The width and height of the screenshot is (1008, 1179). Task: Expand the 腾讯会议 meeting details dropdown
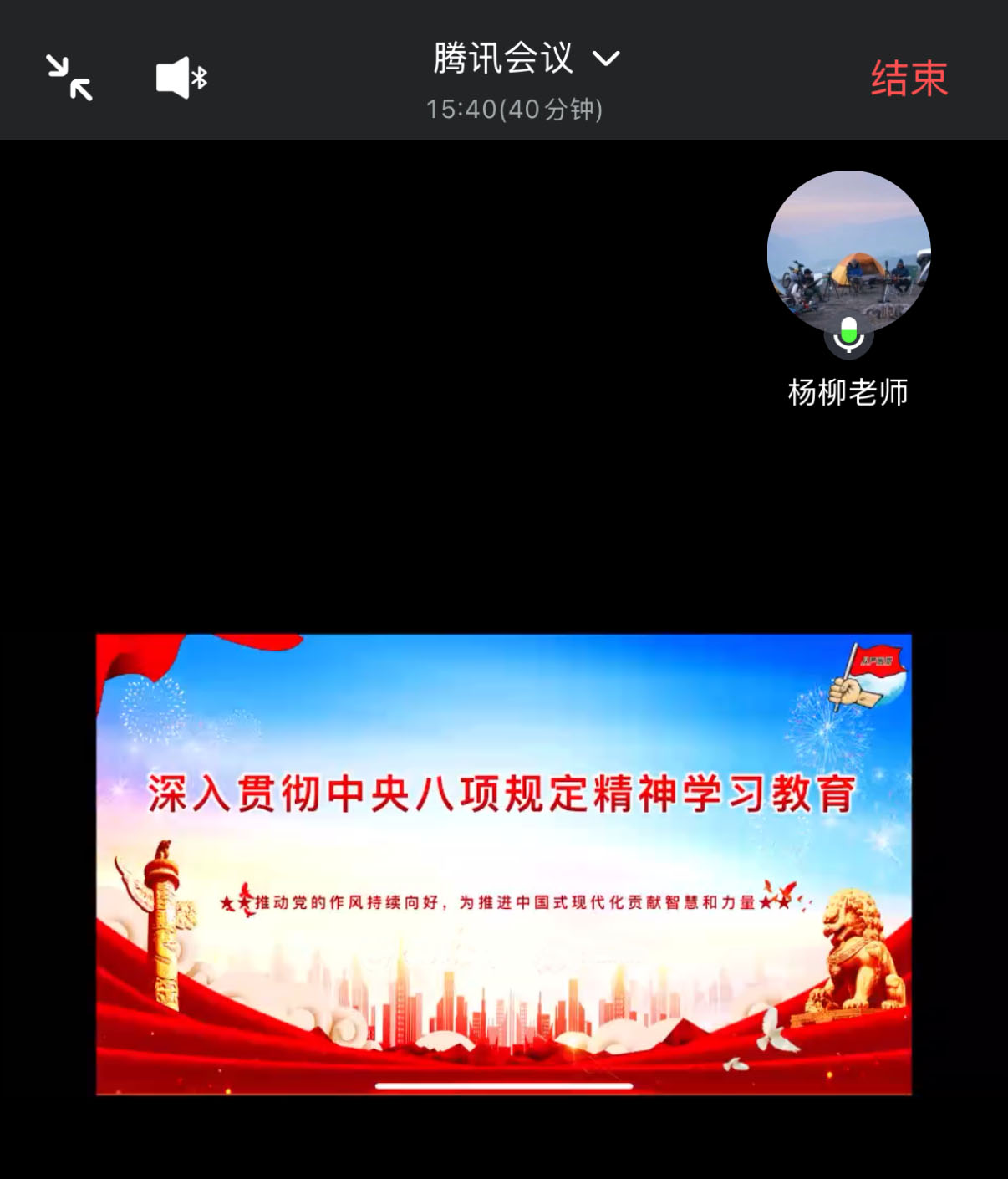point(605,59)
